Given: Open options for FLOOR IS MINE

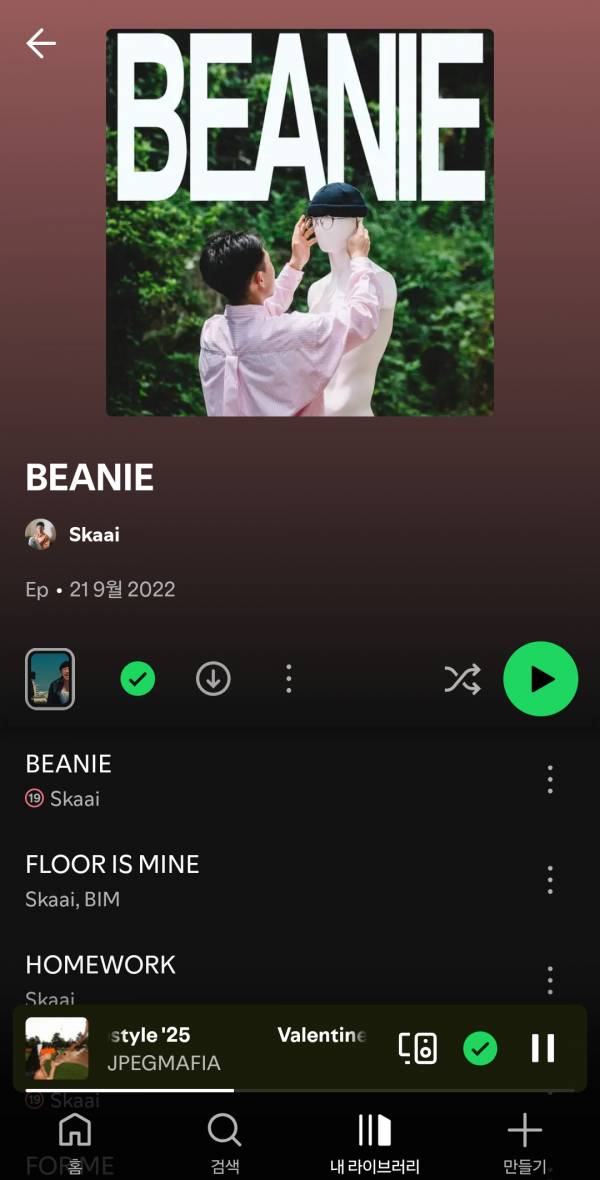Looking at the screenshot, I should point(550,880).
